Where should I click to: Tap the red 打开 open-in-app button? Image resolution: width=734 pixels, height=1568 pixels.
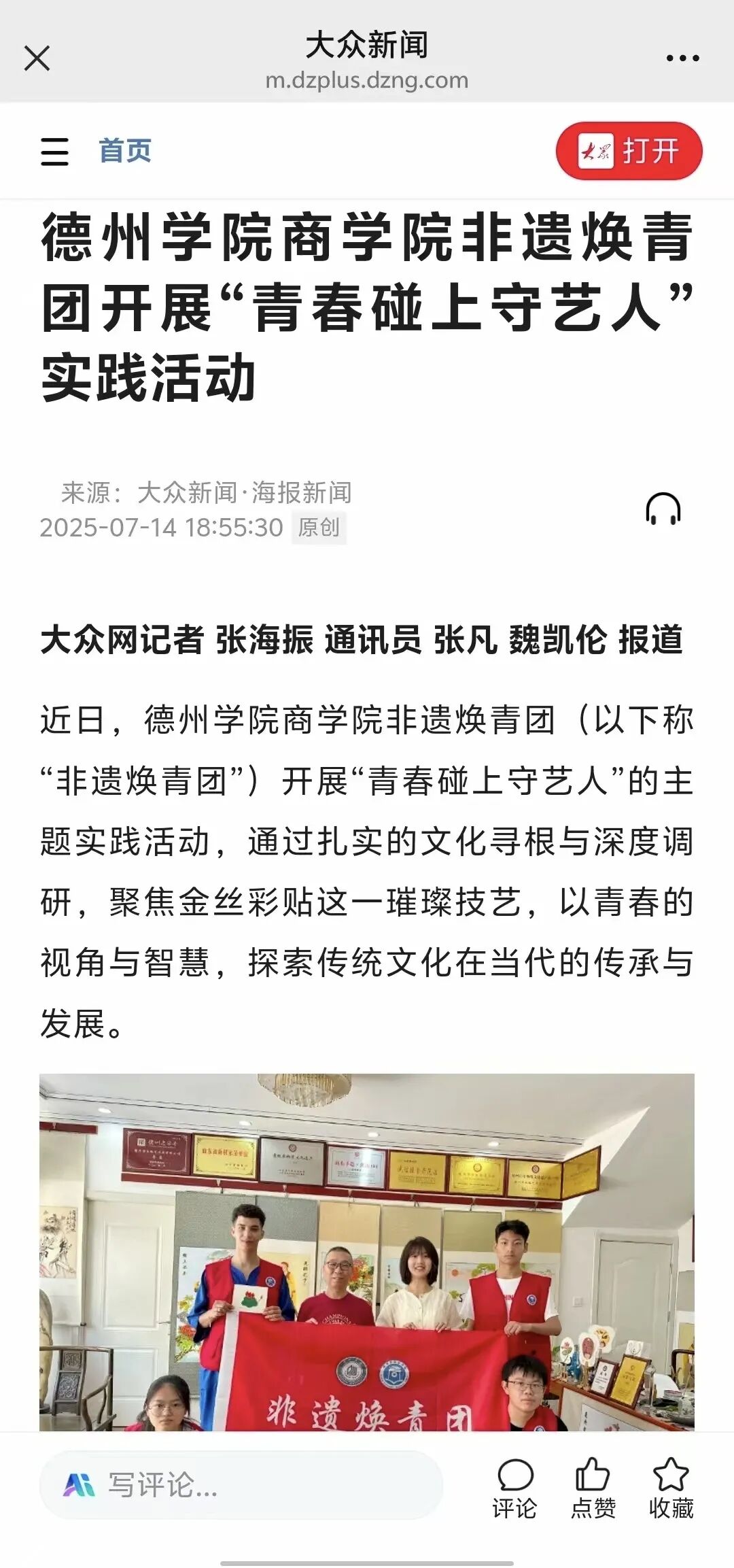pyautogui.click(x=629, y=151)
